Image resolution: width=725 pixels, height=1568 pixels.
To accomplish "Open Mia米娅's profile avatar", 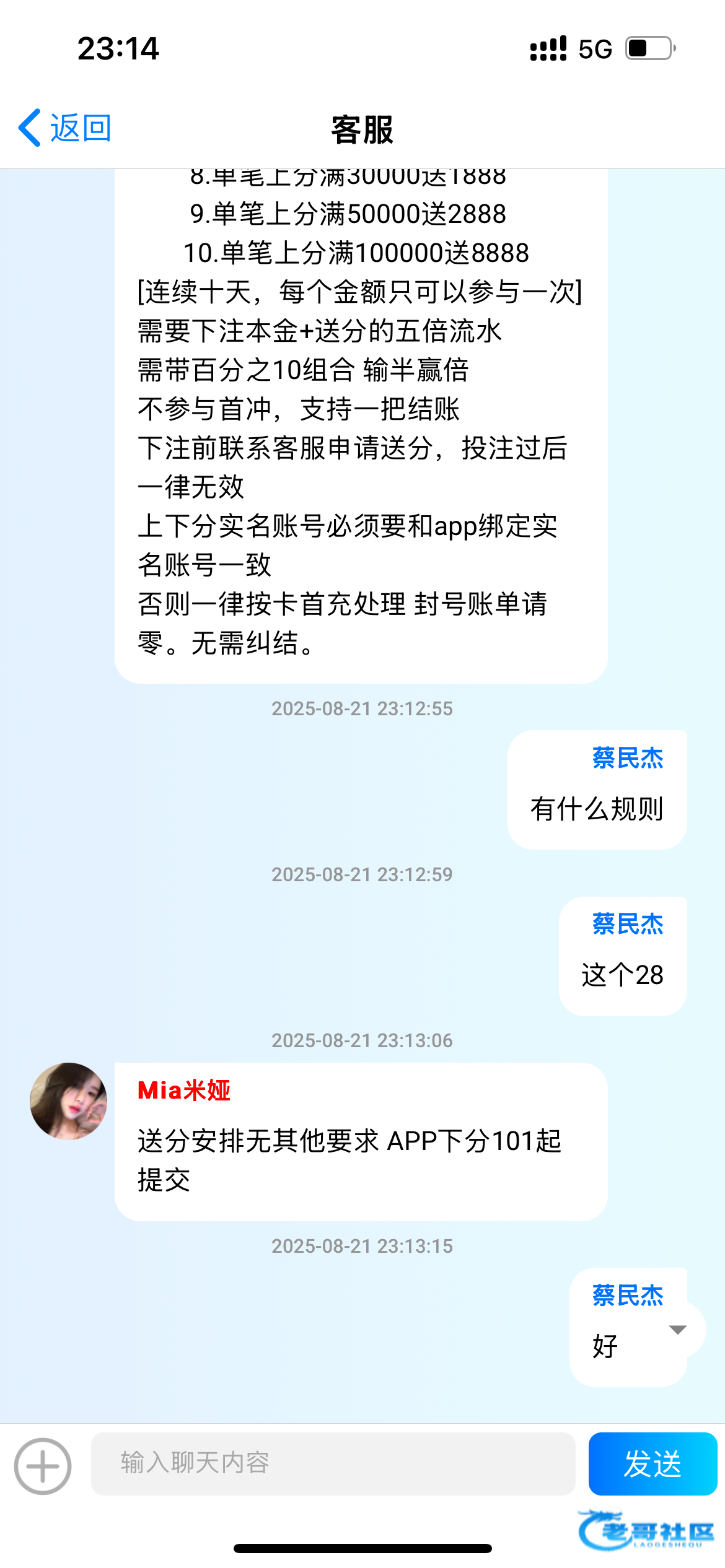I will pyautogui.click(x=69, y=1101).
